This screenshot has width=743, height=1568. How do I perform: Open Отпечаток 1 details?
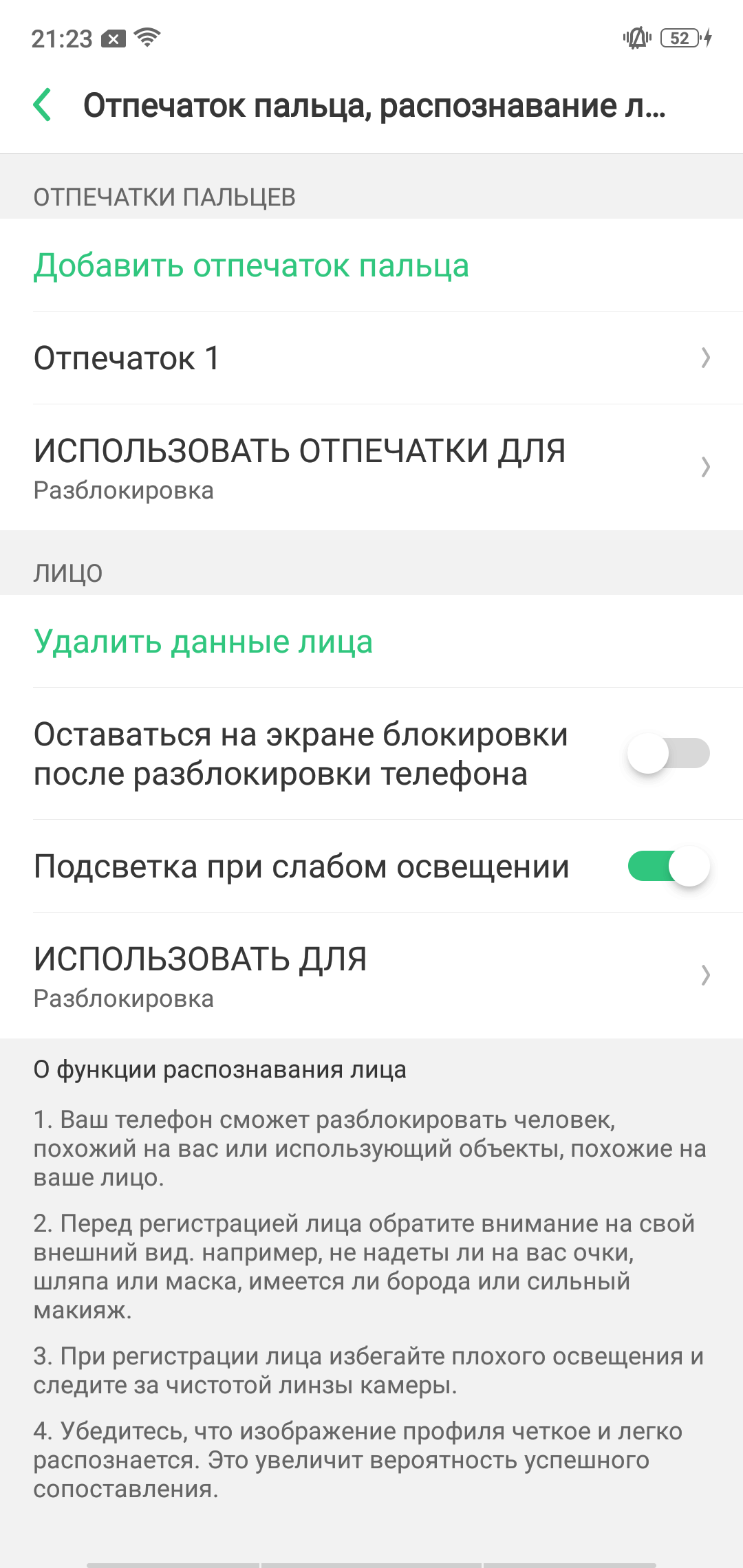(371, 358)
